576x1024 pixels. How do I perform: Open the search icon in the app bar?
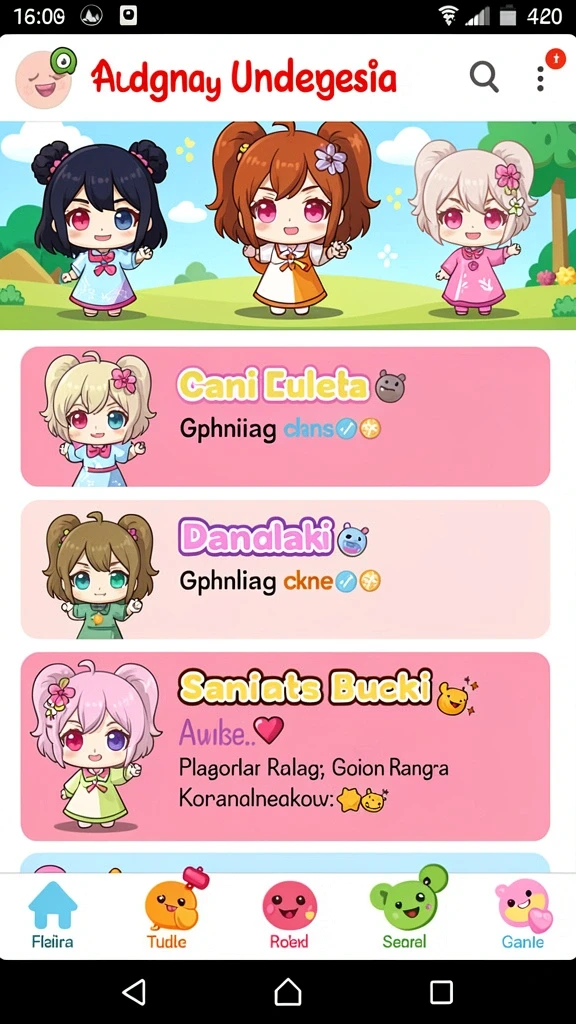[484, 78]
